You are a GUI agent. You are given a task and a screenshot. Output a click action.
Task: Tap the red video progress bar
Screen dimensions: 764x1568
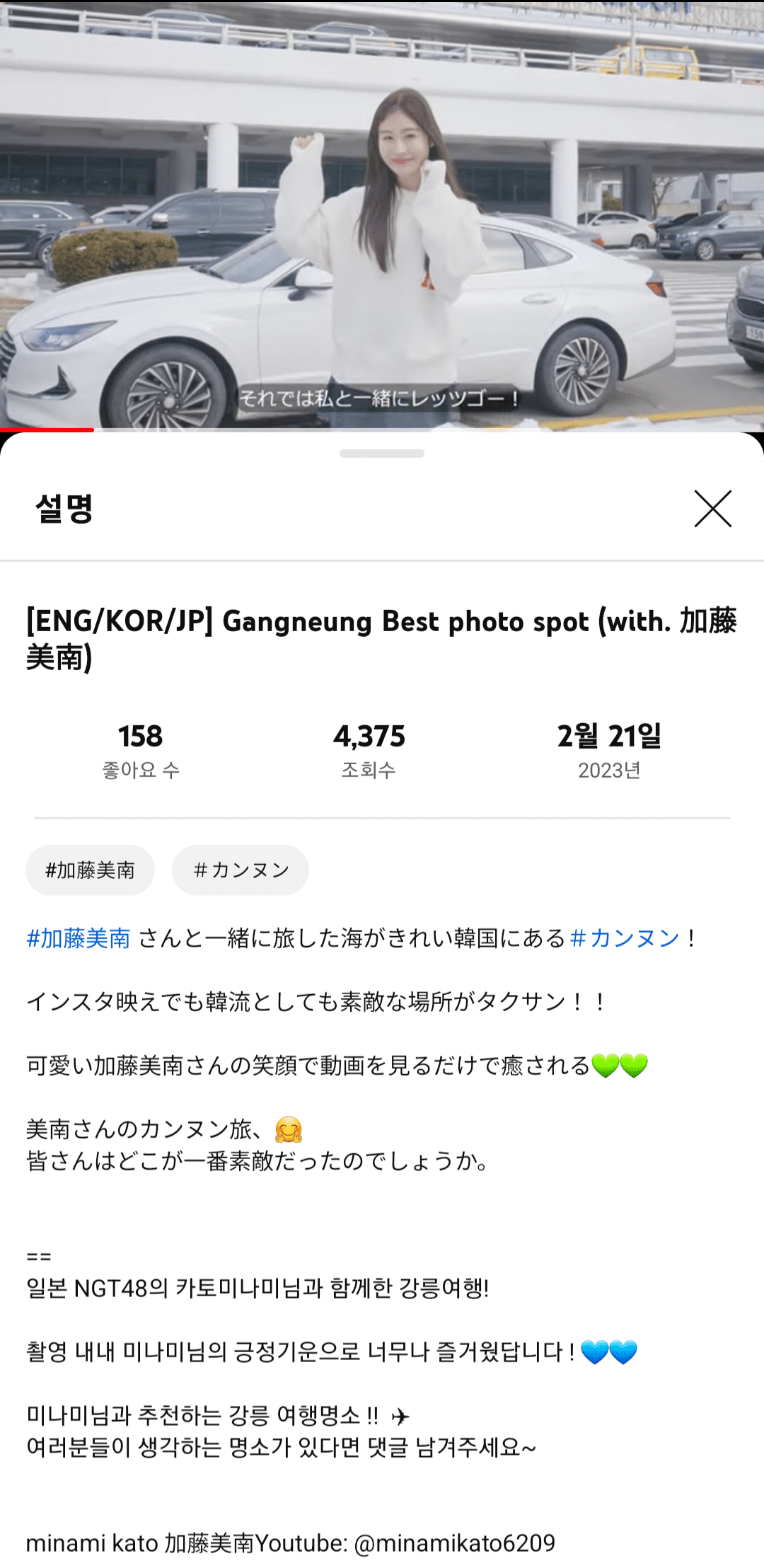pyautogui.click(x=47, y=430)
